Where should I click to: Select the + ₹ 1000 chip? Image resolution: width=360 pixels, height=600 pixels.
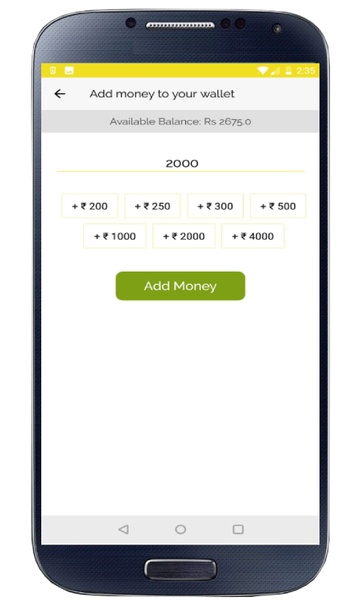(115, 236)
